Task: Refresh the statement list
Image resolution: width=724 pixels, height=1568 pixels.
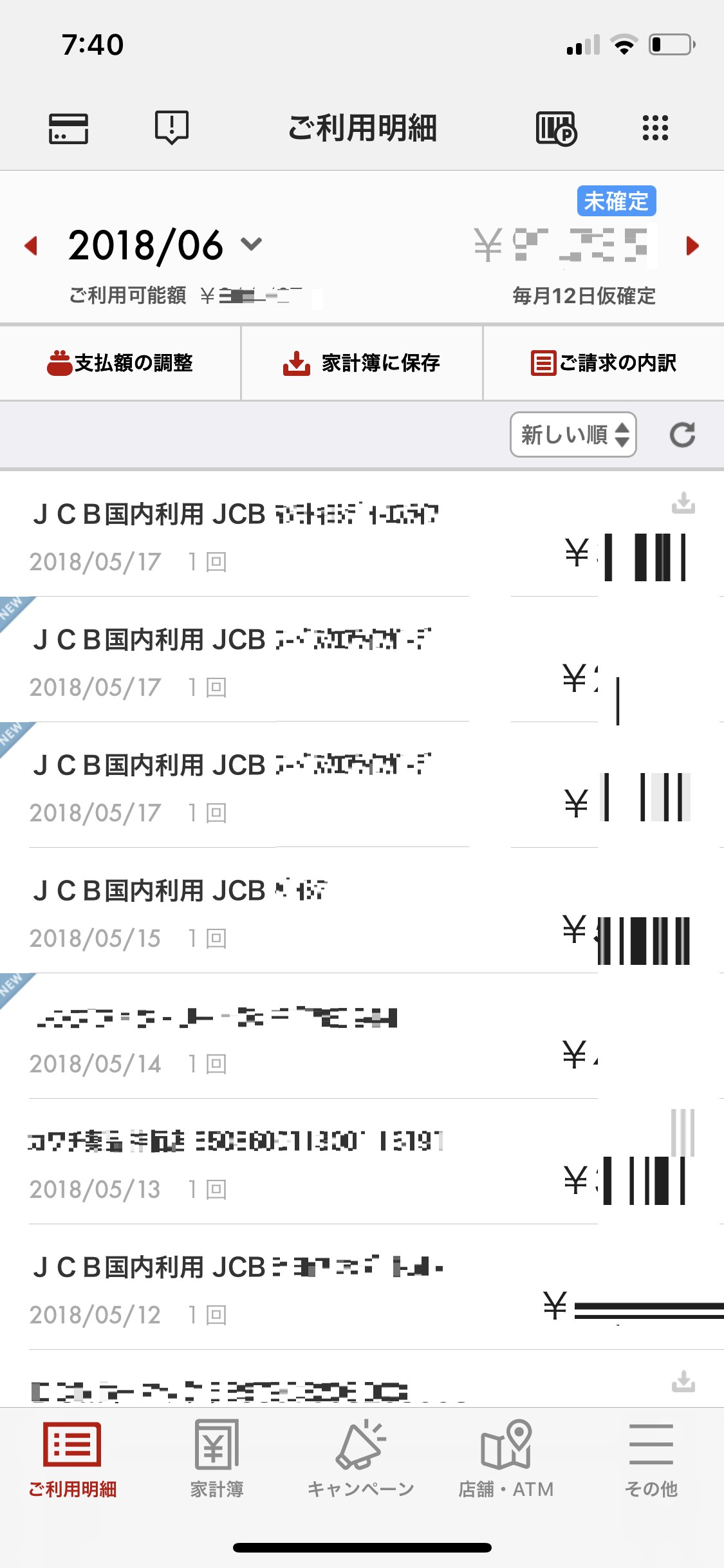Action: coord(682,434)
